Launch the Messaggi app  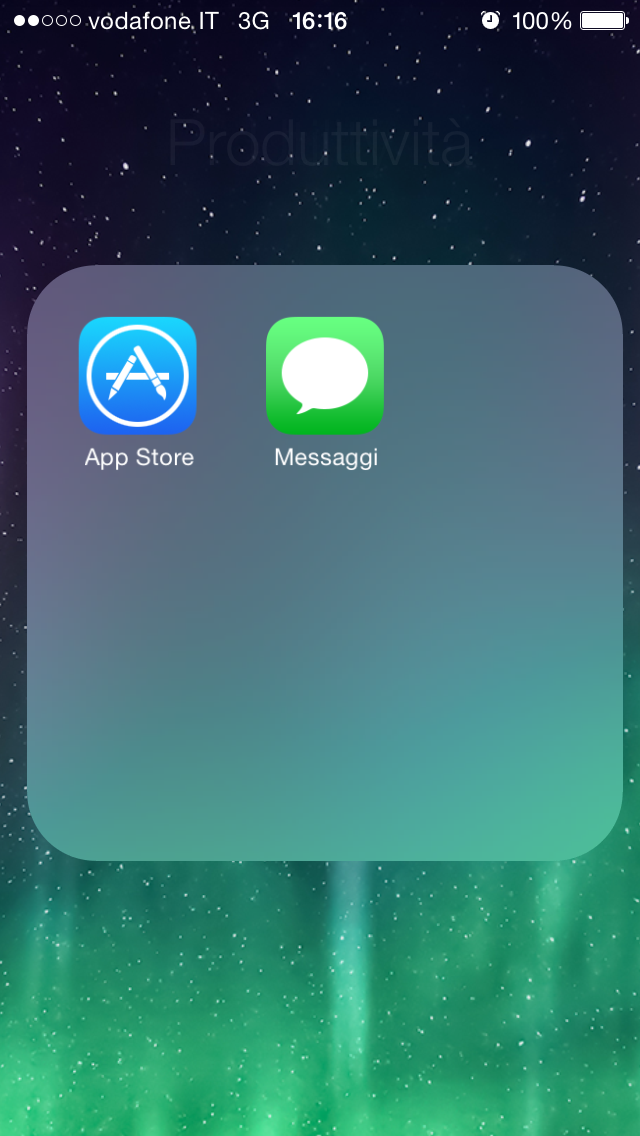tap(325, 376)
